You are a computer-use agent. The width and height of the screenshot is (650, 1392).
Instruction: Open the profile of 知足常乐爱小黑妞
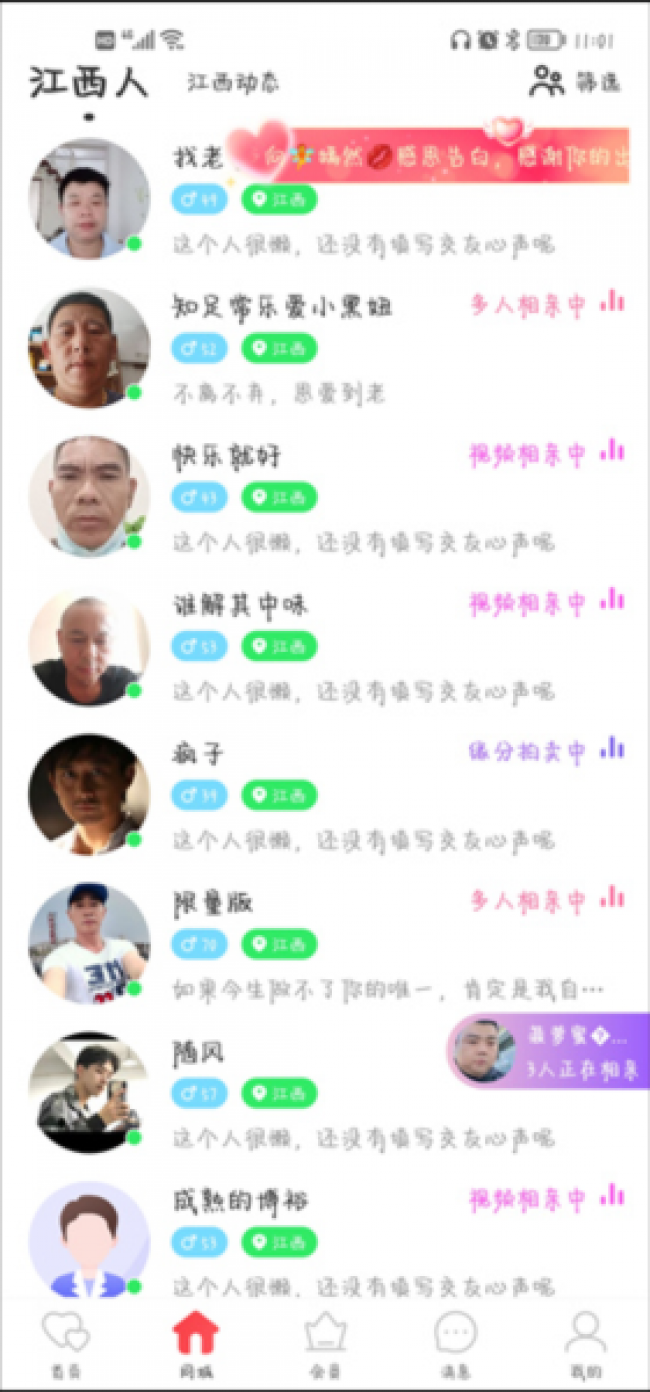(282, 307)
